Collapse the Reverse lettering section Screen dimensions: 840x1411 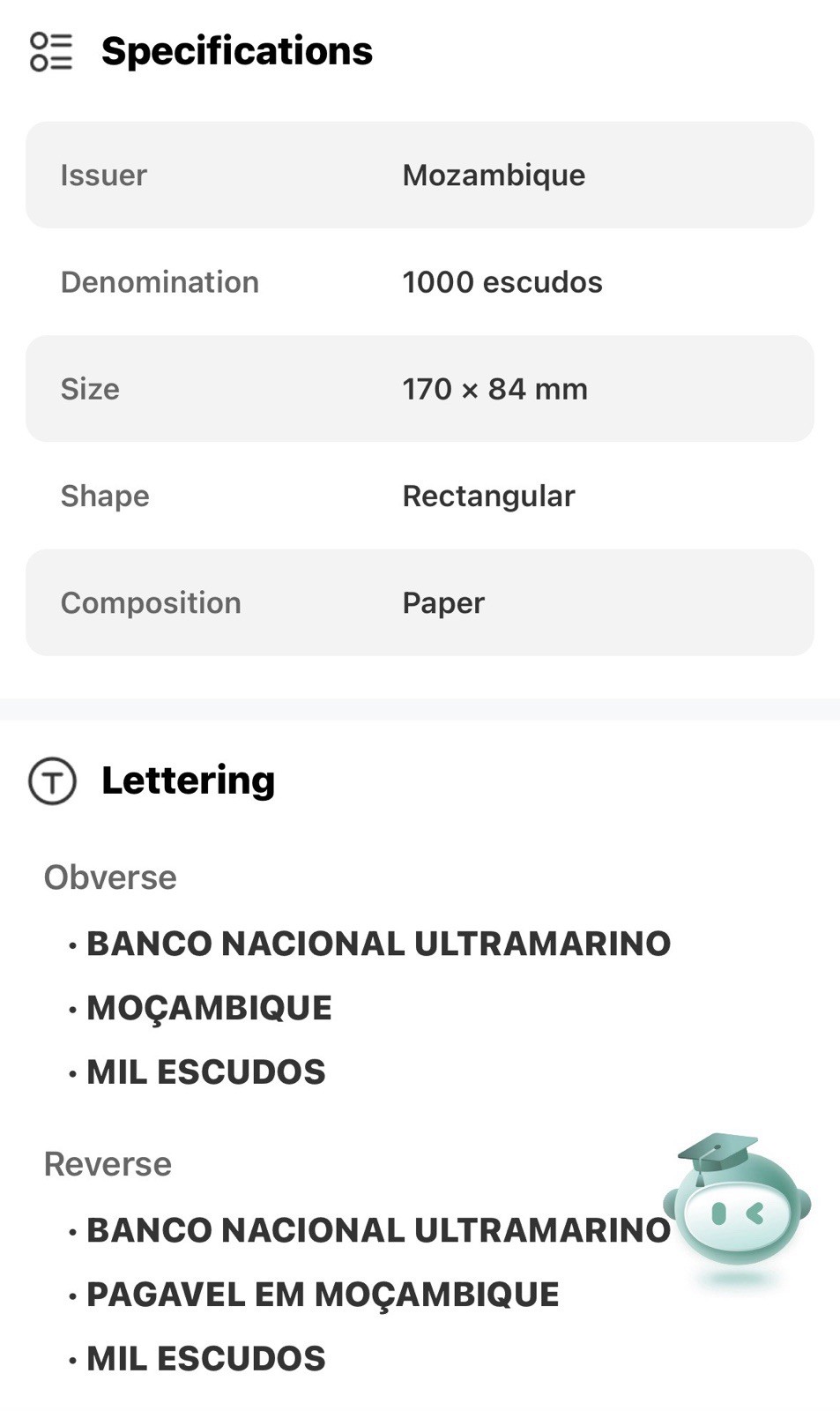(x=107, y=1164)
